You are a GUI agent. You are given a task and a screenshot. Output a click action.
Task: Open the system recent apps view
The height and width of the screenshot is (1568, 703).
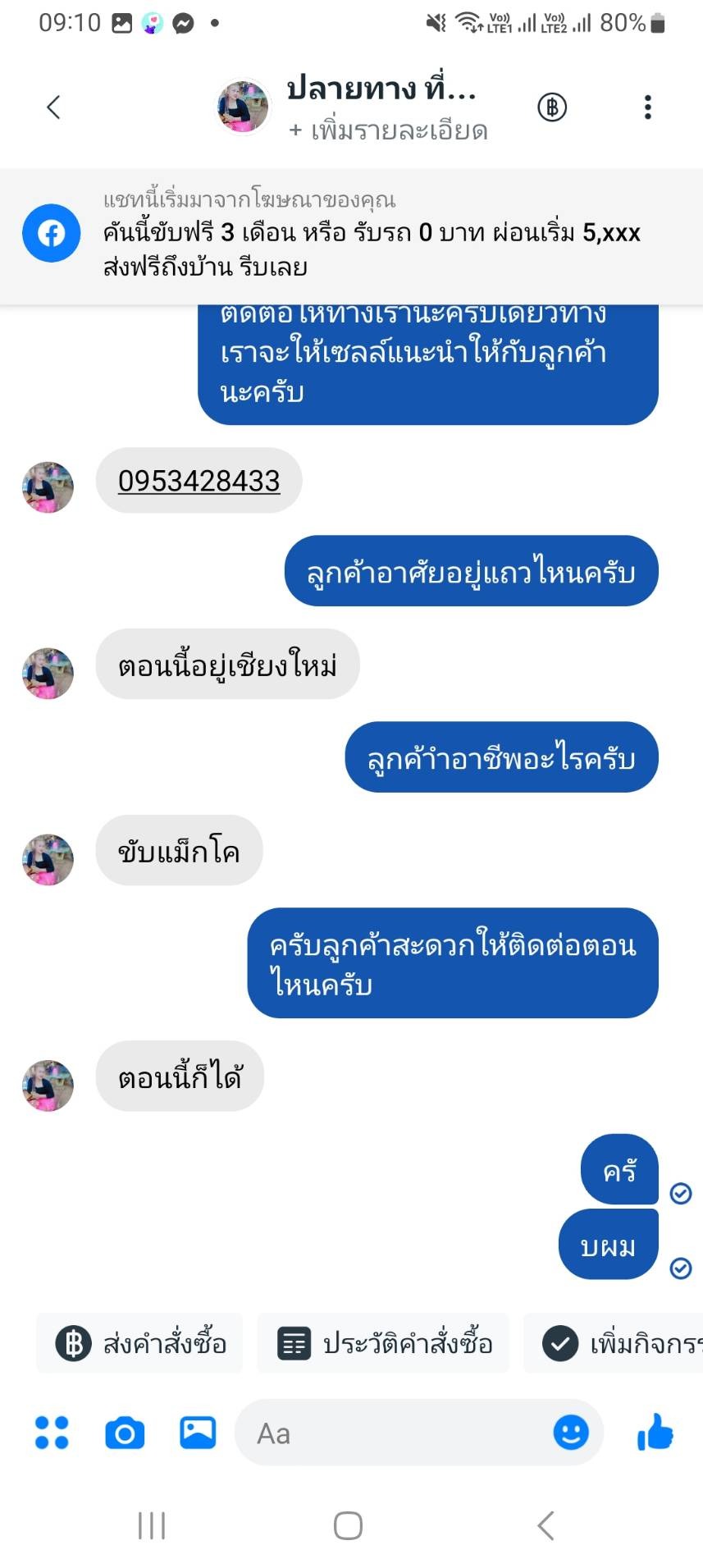[x=152, y=1525]
